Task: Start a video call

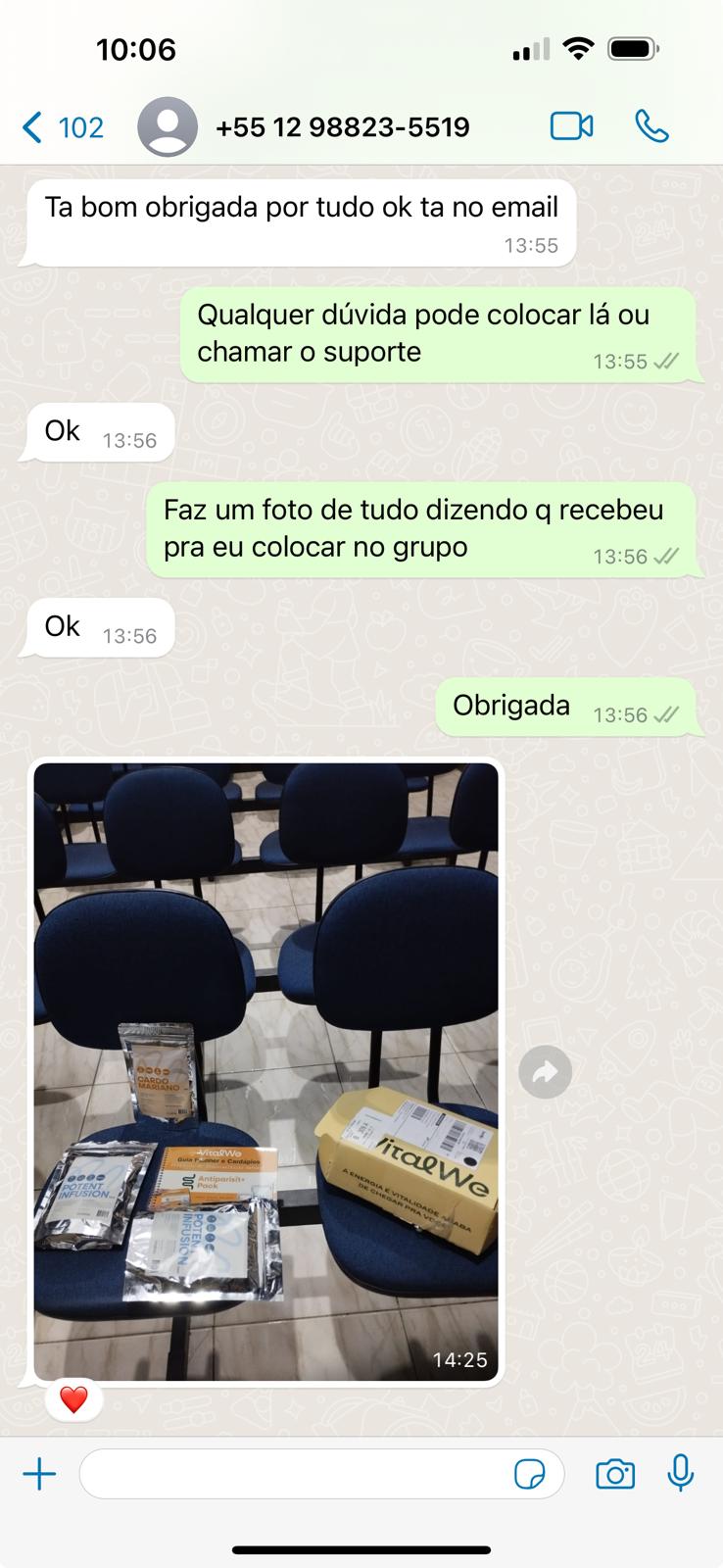Action: pyautogui.click(x=571, y=126)
